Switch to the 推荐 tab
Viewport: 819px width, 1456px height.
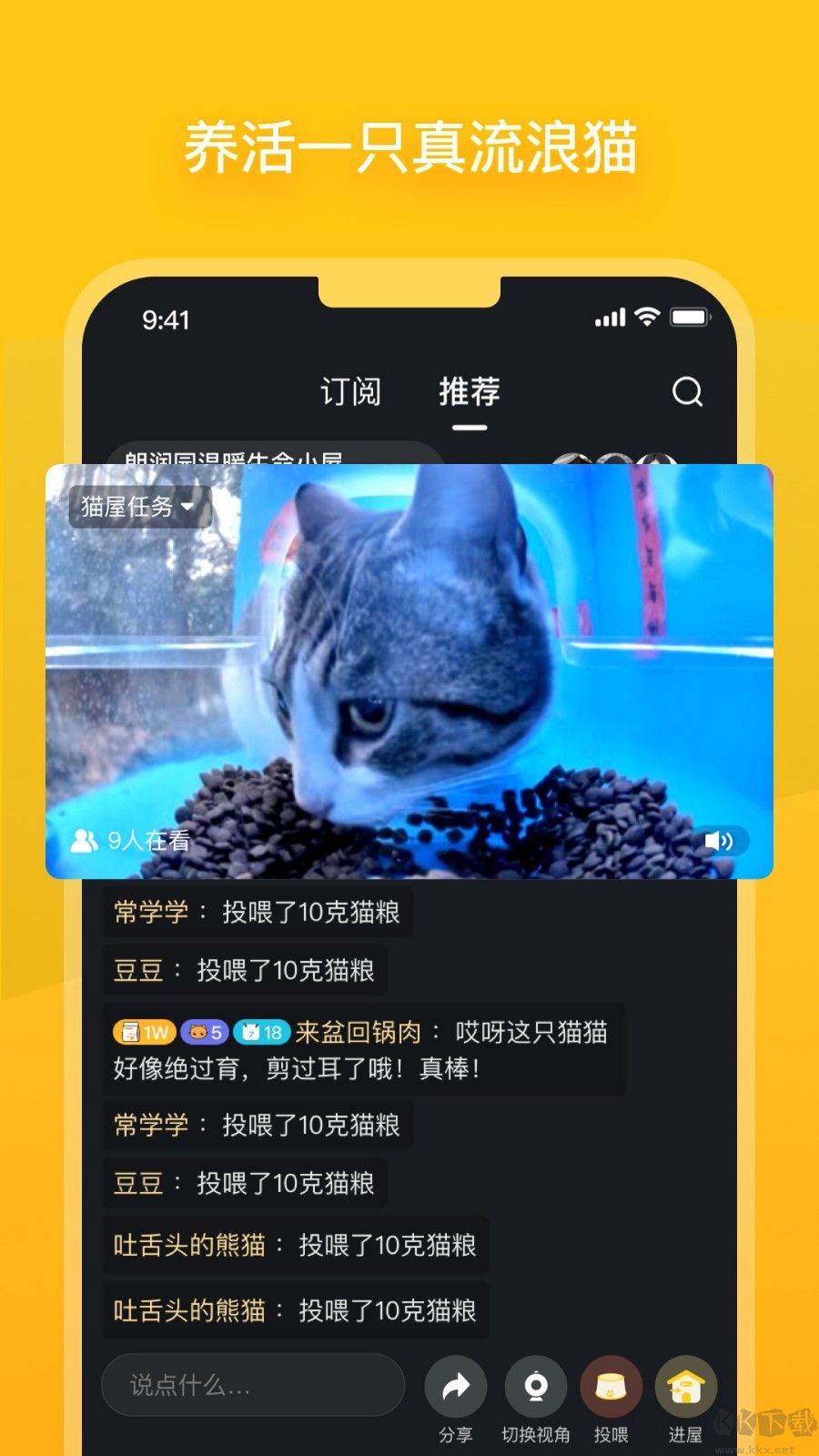469,391
